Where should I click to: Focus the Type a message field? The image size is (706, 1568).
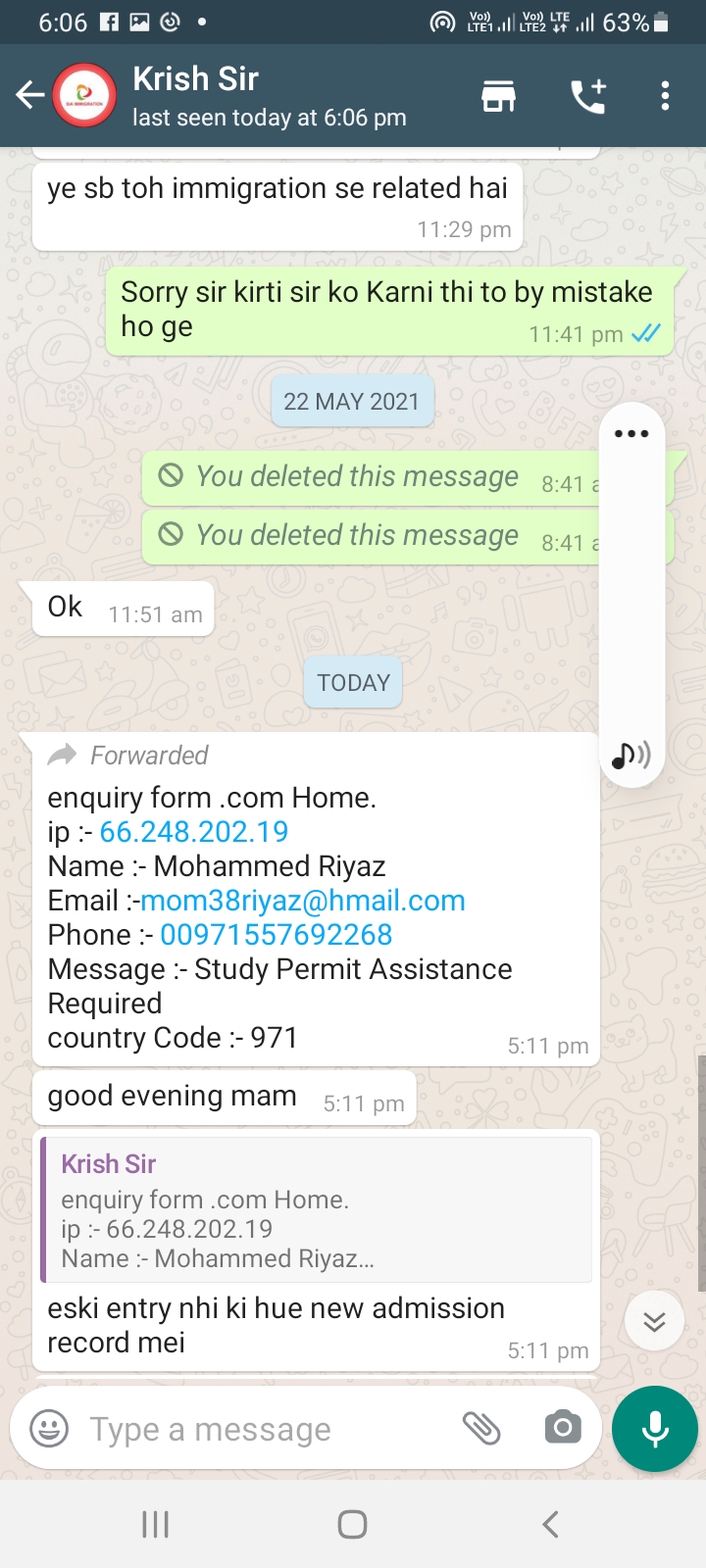click(265, 1429)
